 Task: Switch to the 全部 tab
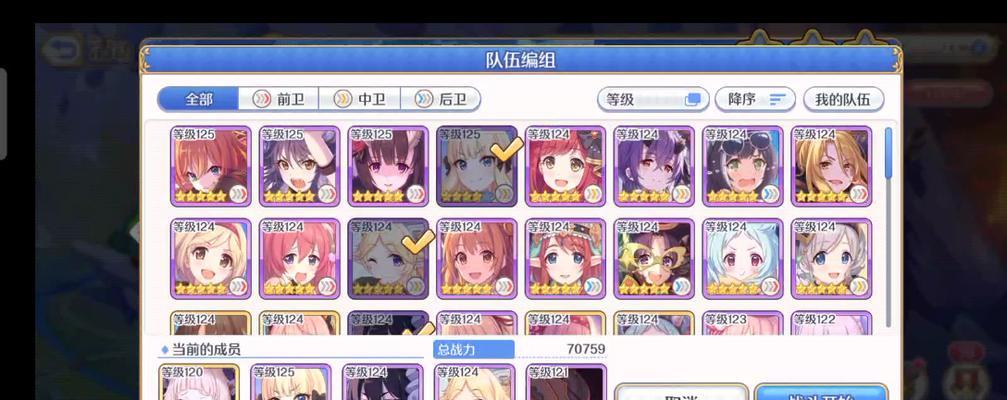click(199, 99)
